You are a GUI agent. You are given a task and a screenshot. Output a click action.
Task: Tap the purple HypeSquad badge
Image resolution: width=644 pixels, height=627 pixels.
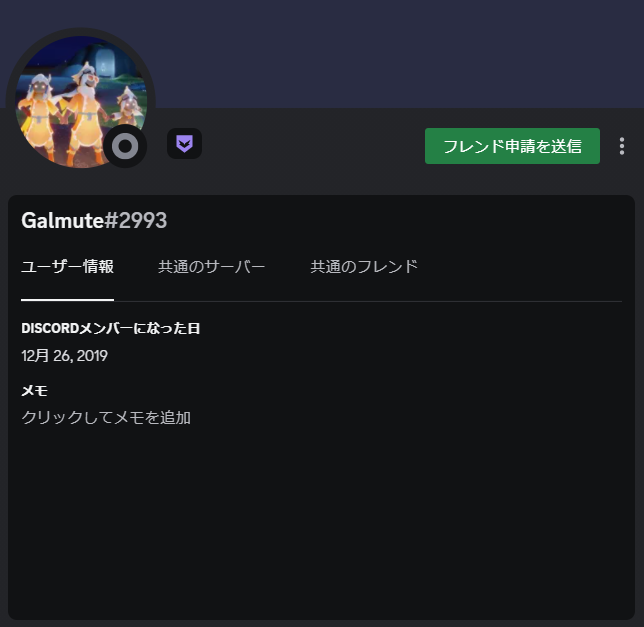184,144
